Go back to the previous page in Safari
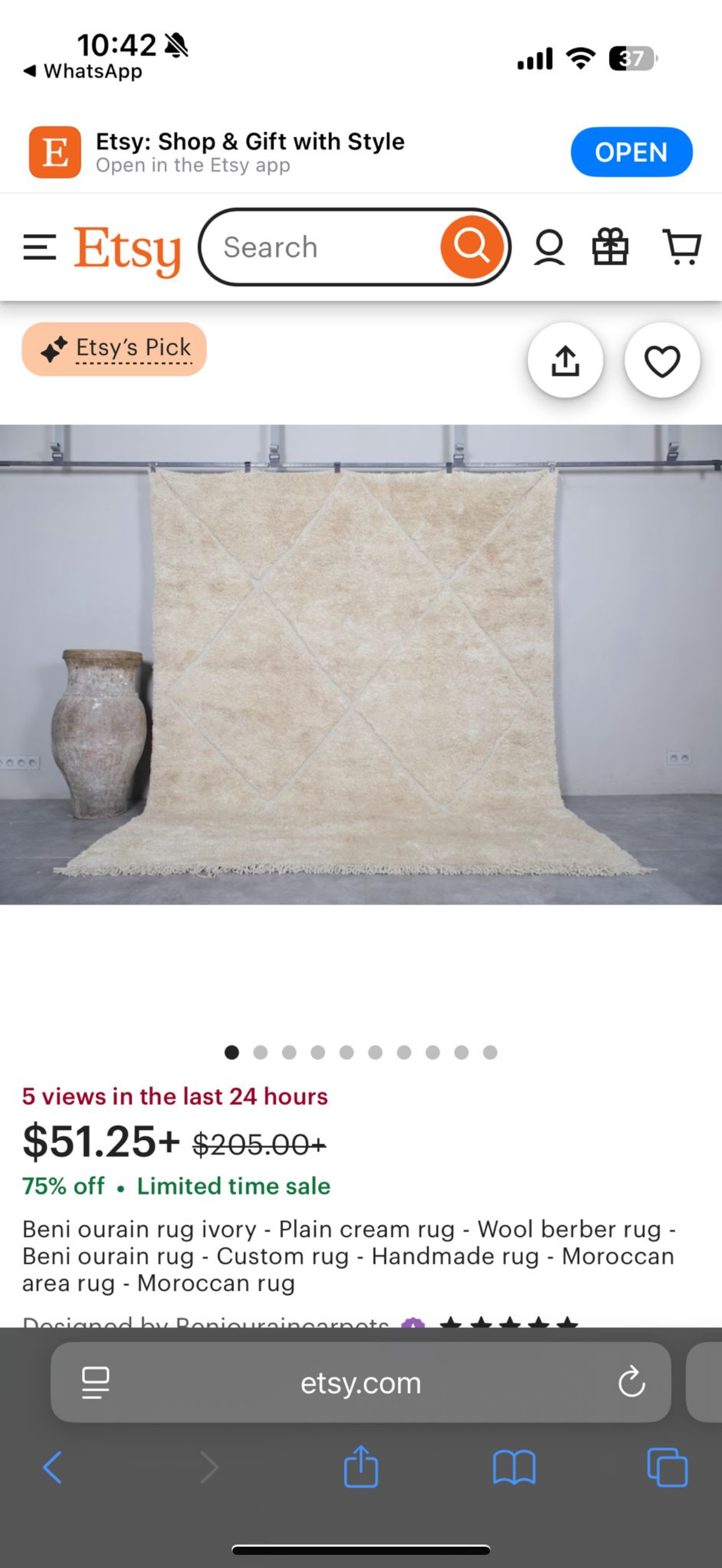Image resolution: width=722 pixels, height=1568 pixels. click(53, 1467)
